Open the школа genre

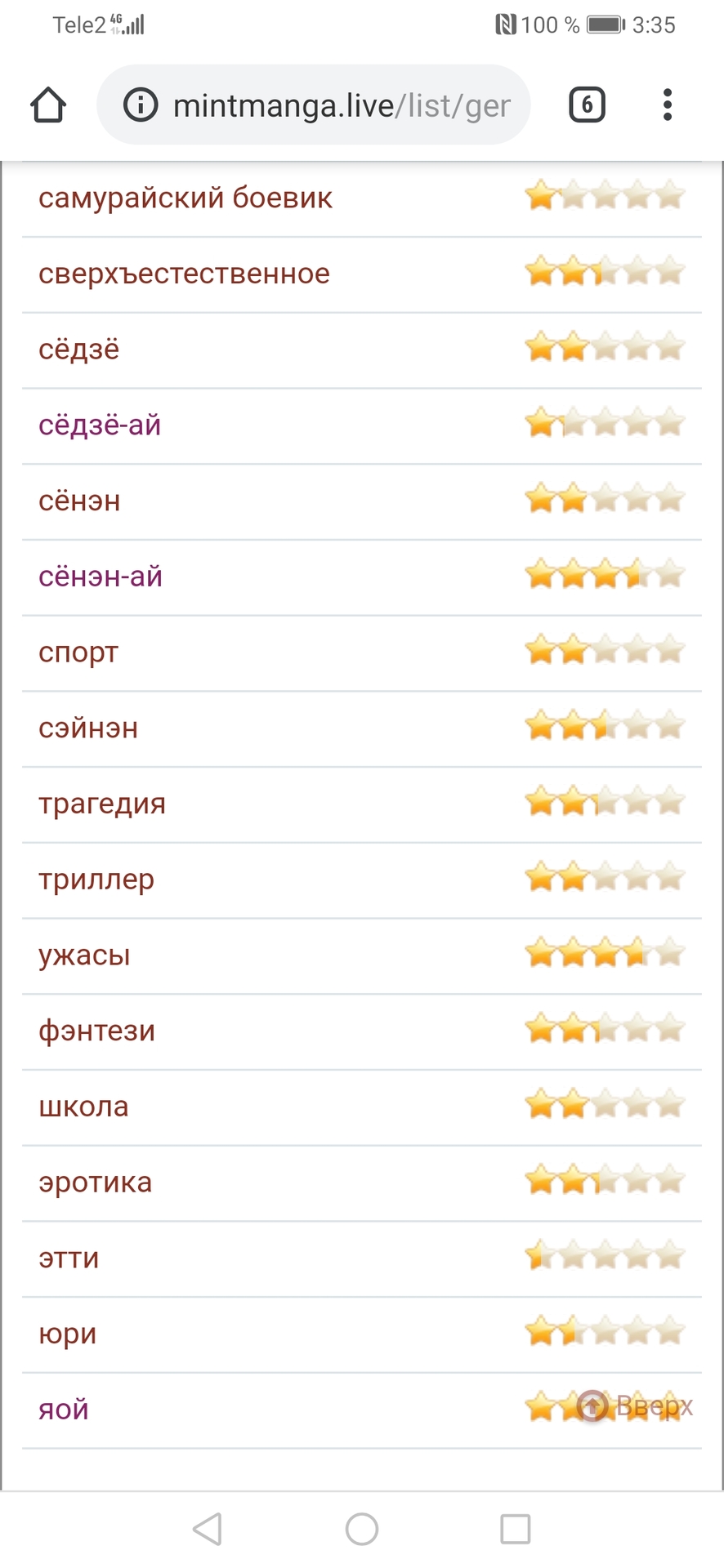83,1107
